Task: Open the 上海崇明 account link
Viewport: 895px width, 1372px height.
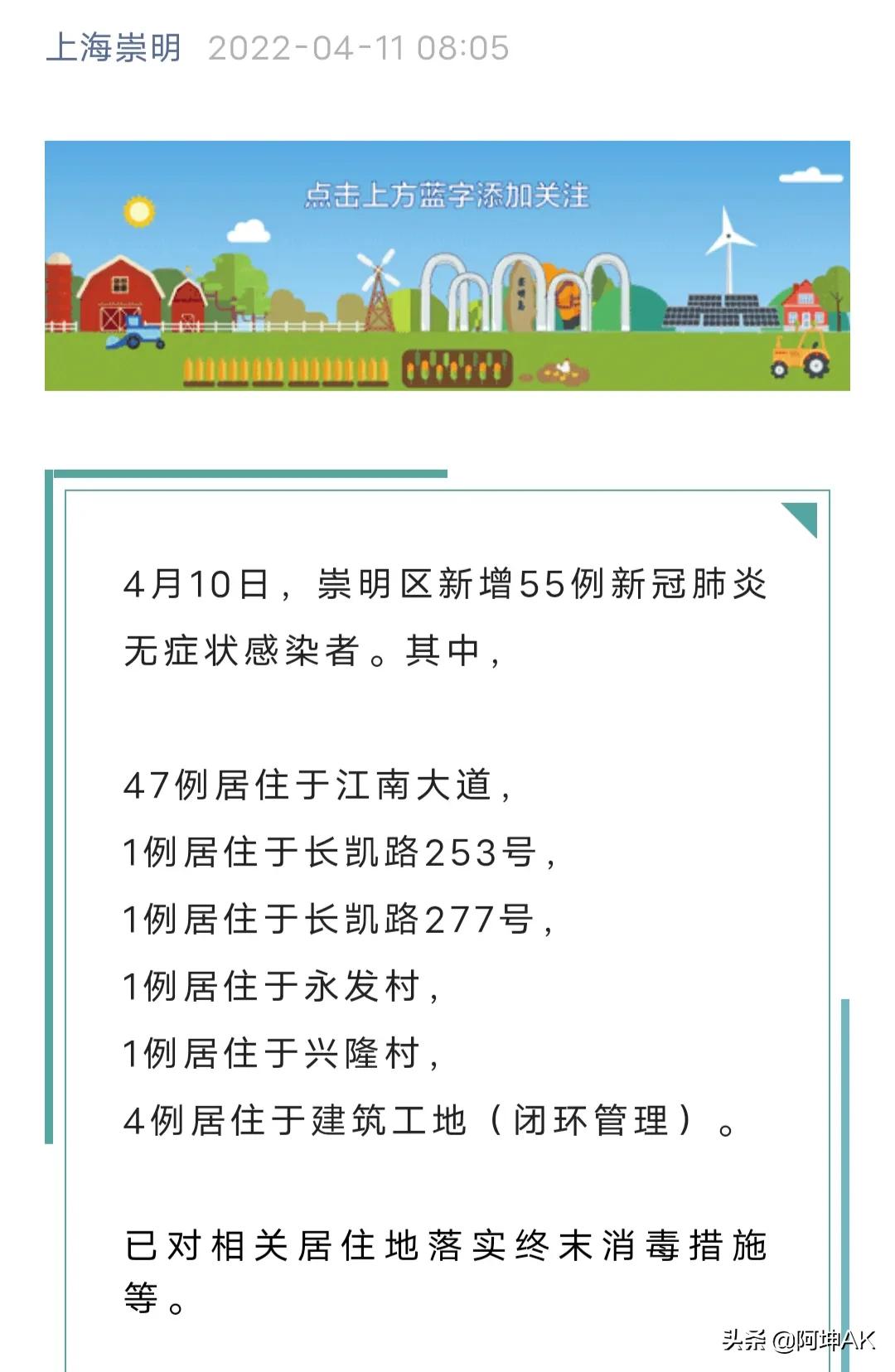Action: (114, 47)
